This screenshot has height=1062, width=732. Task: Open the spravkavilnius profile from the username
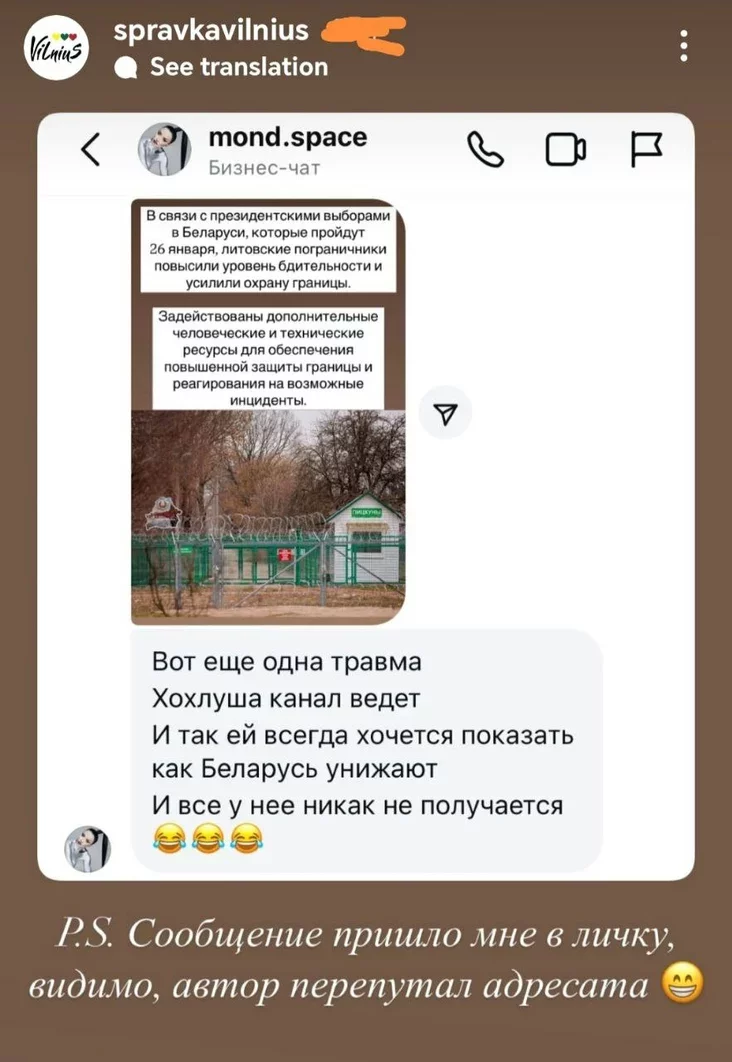pyautogui.click(x=212, y=32)
